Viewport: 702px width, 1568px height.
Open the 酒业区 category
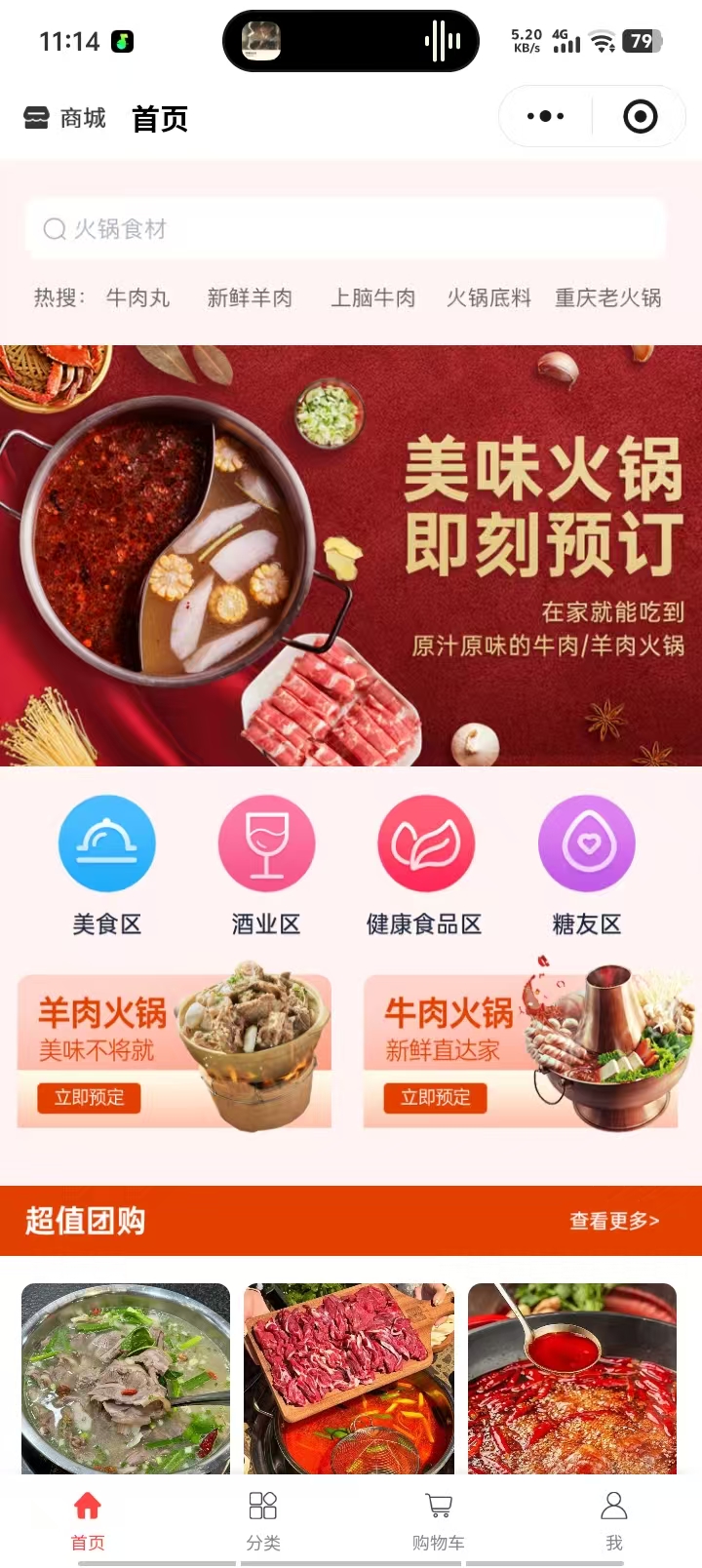coord(266,864)
